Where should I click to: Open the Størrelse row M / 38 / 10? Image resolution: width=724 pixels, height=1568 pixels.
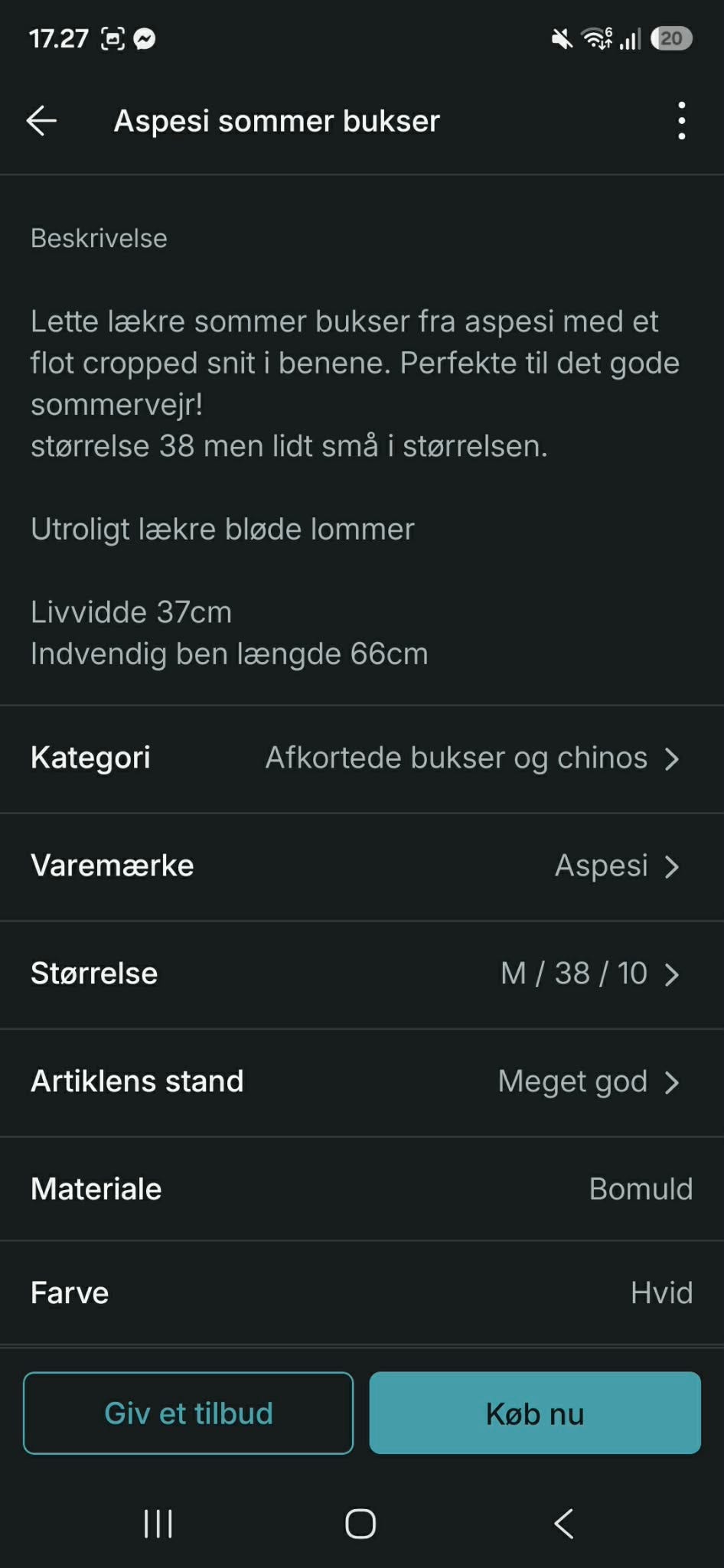[x=362, y=974]
